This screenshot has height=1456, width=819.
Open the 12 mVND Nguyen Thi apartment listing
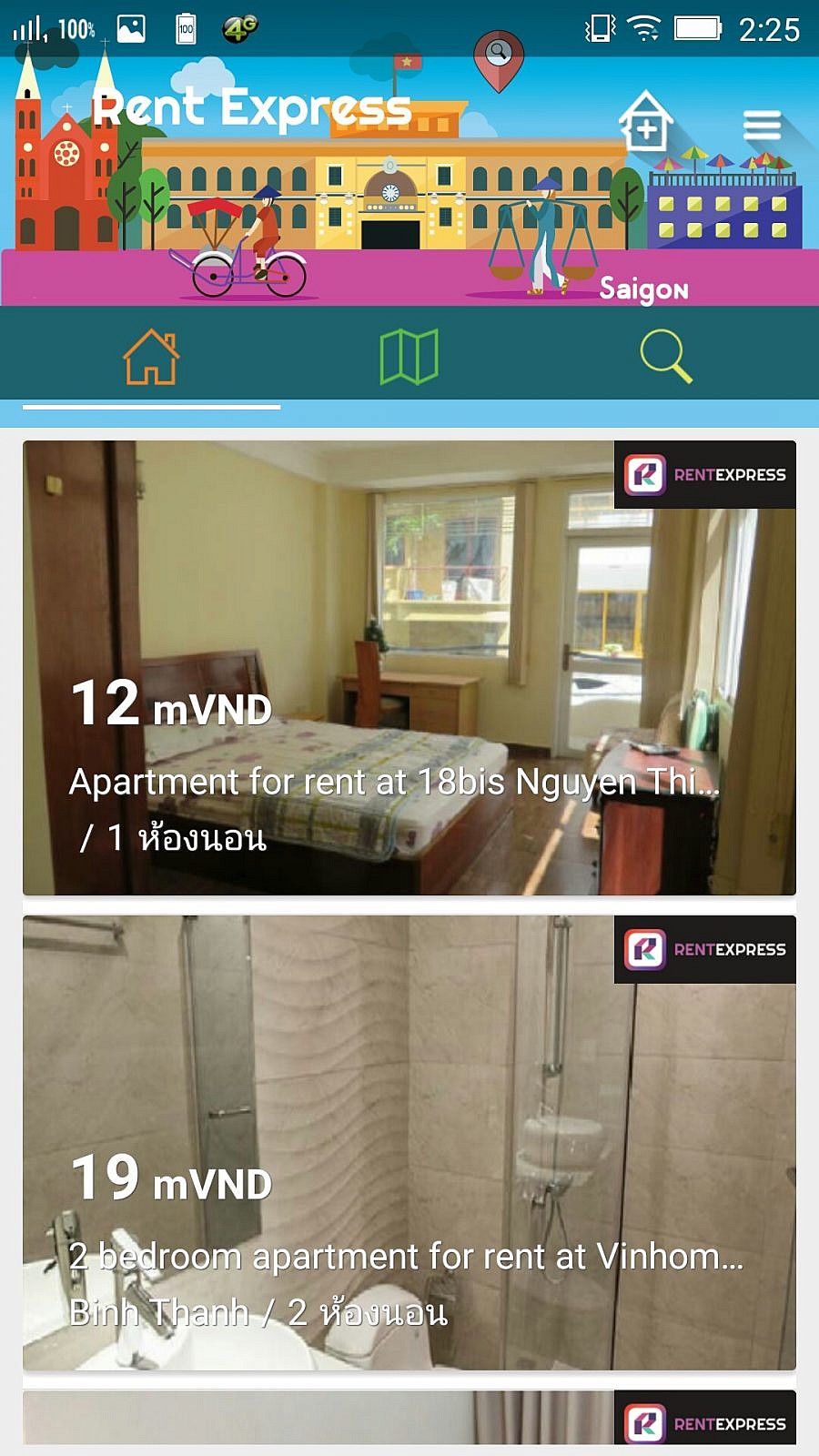click(x=409, y=668)
